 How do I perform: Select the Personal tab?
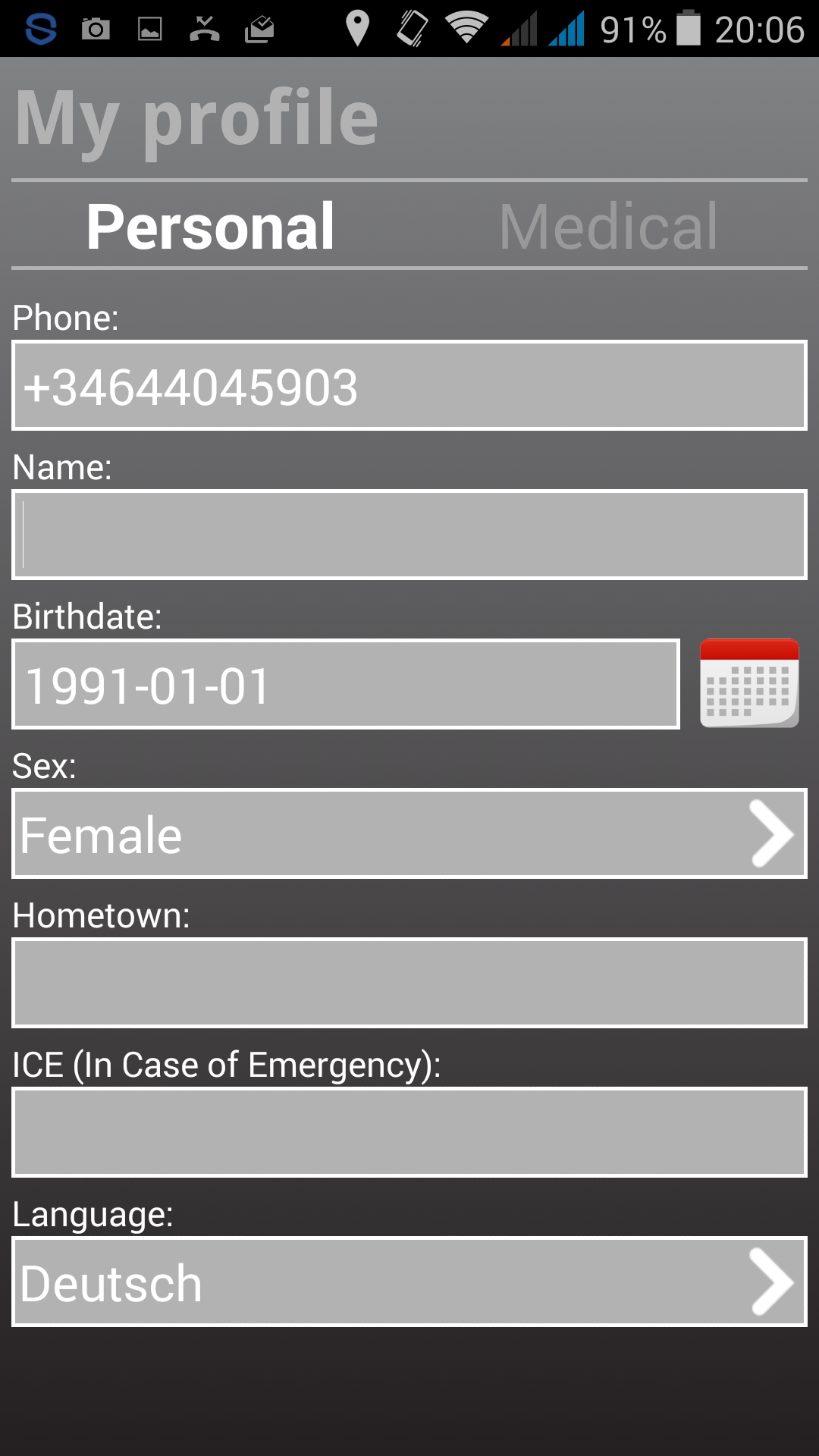point(210,227)
